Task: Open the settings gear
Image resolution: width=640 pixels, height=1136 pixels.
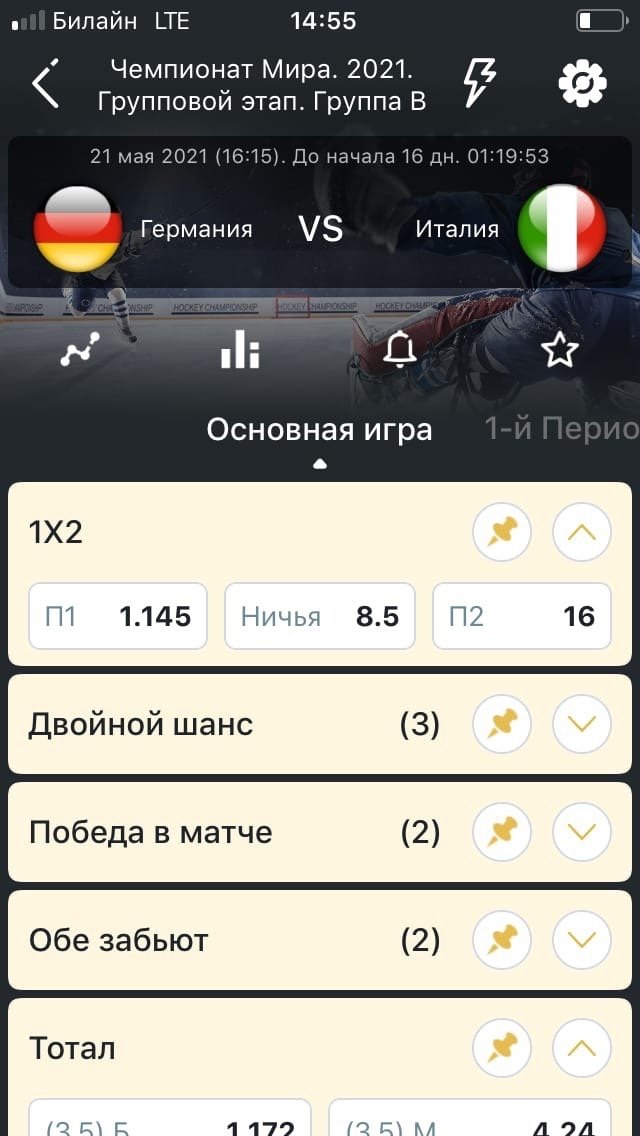Action: (x=582, y=83)
